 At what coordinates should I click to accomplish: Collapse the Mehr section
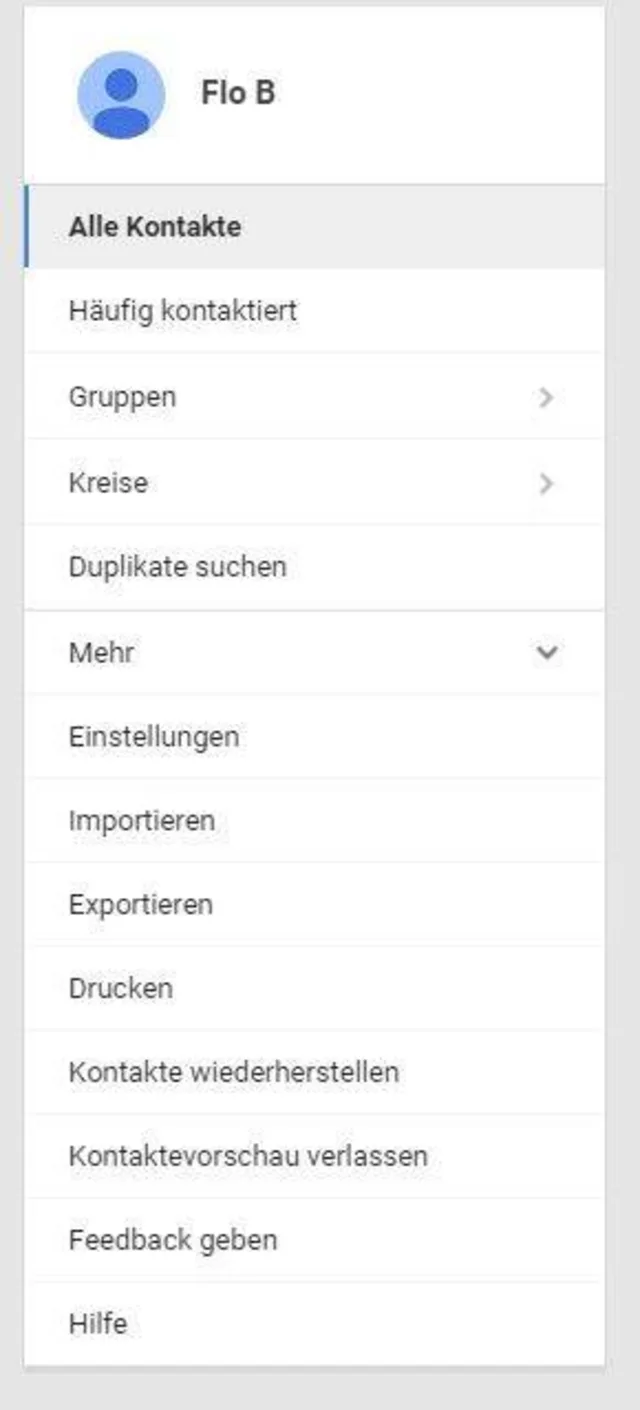pyautogui.click(x=546, y=653)
